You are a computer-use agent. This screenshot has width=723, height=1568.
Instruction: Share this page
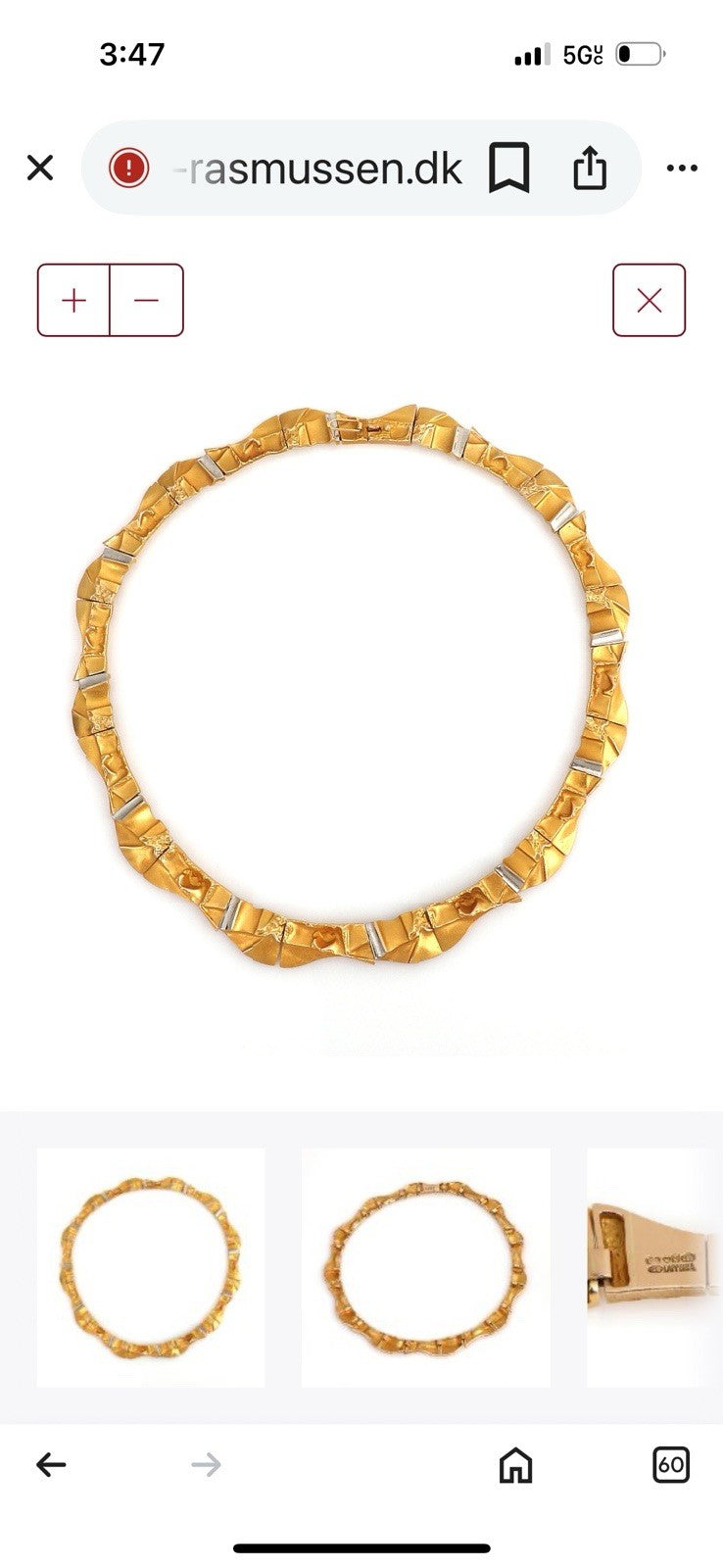pyautogui.click(x=589, y=168)
